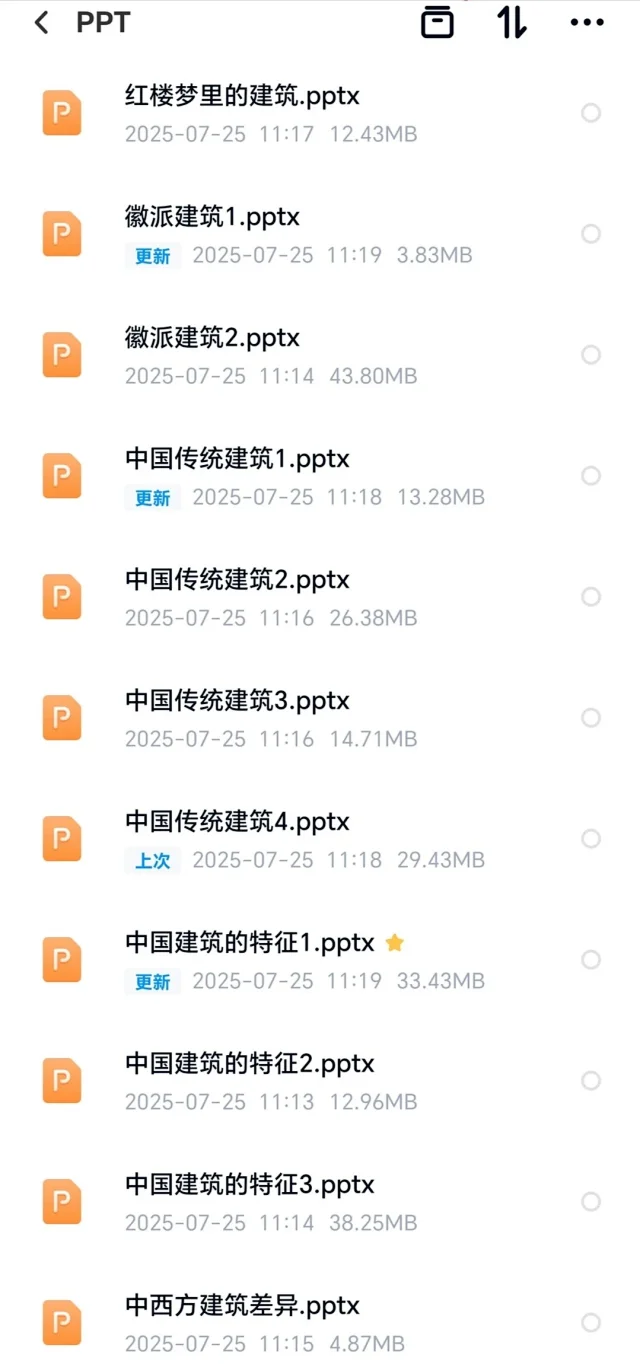Open the starred 中国建筑的特征1.pptx
640x1364 pixels.
[x=249, y=944]
